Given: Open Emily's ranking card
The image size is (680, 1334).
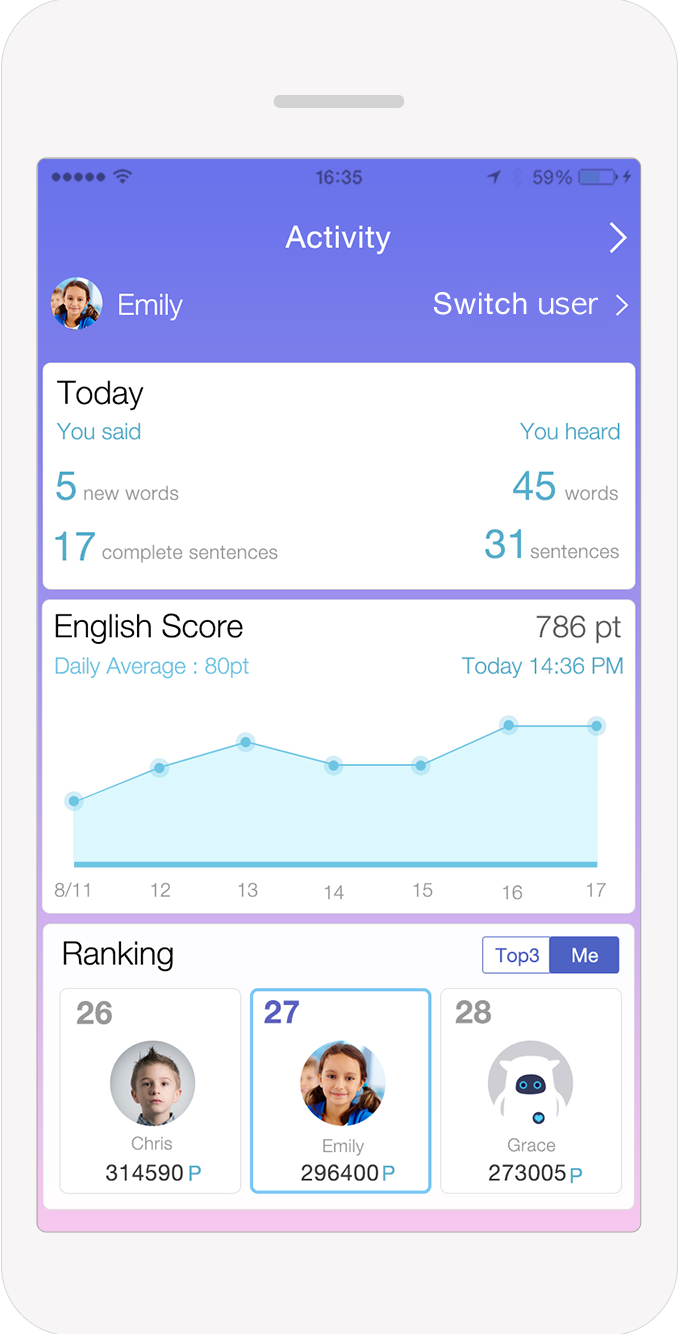Looking at the screenshot, I should [340, 1091].
